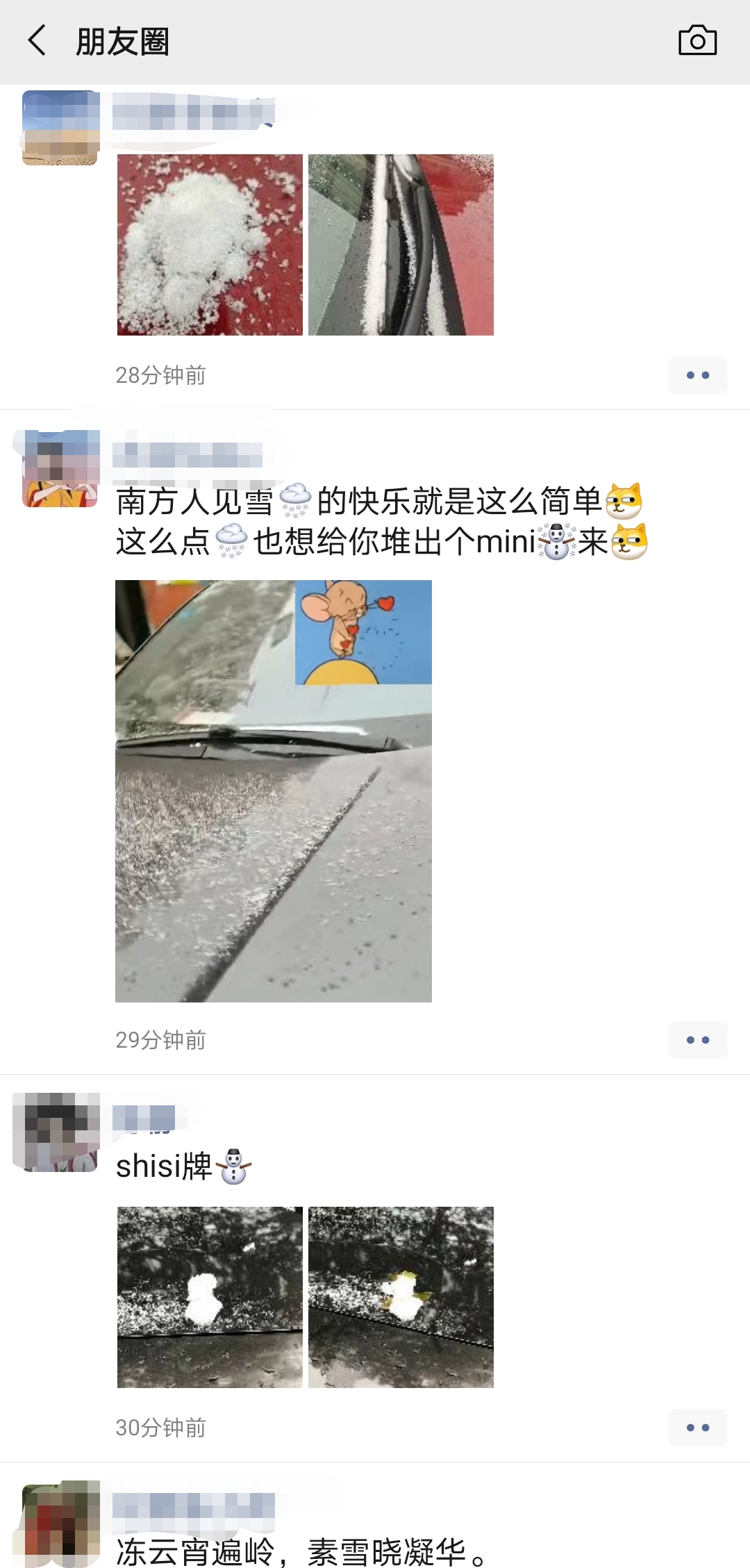
Task: View the snow pile photo on red car
Action: pyautogui.click(x=210, y=245)
